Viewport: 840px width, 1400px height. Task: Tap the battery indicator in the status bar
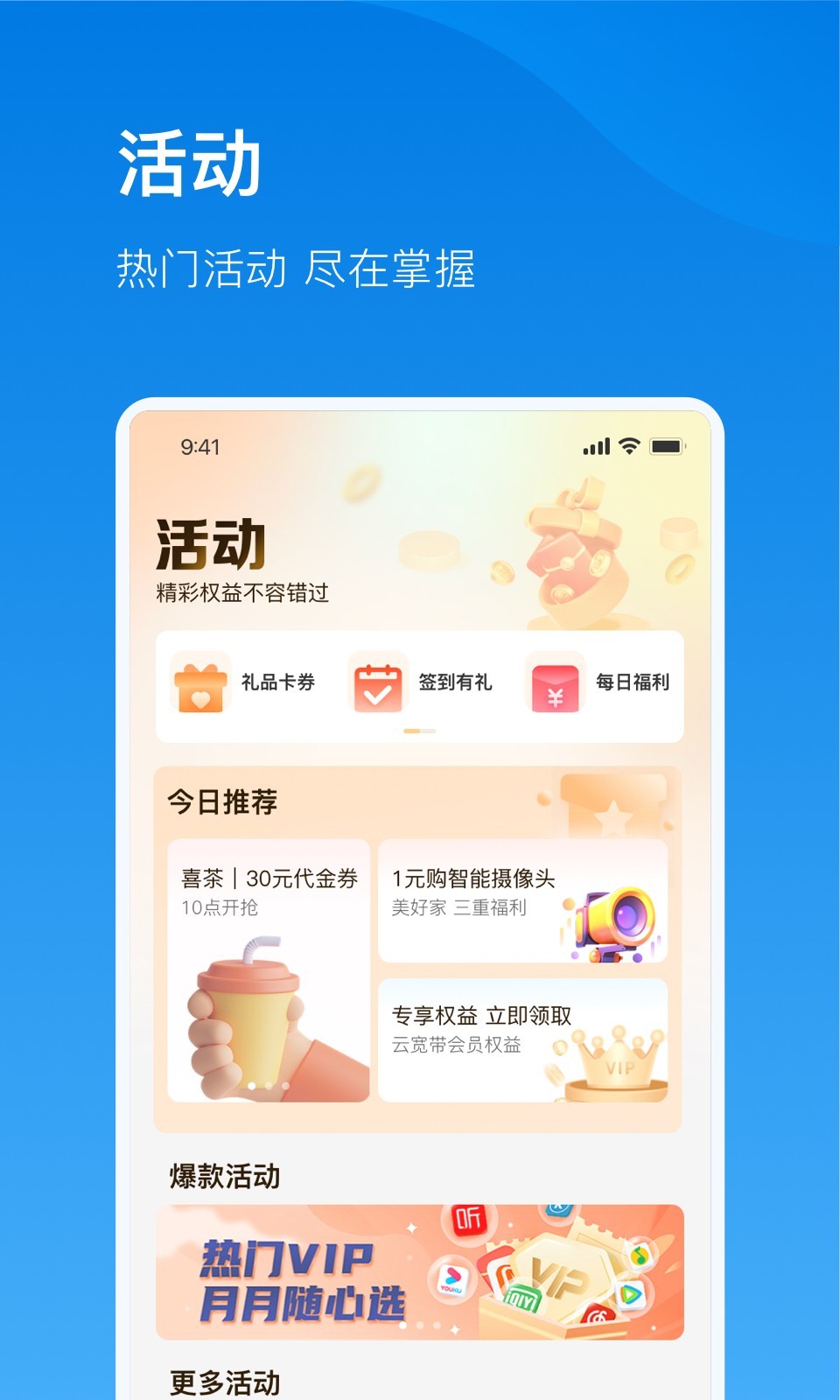[x=667, y=446]
